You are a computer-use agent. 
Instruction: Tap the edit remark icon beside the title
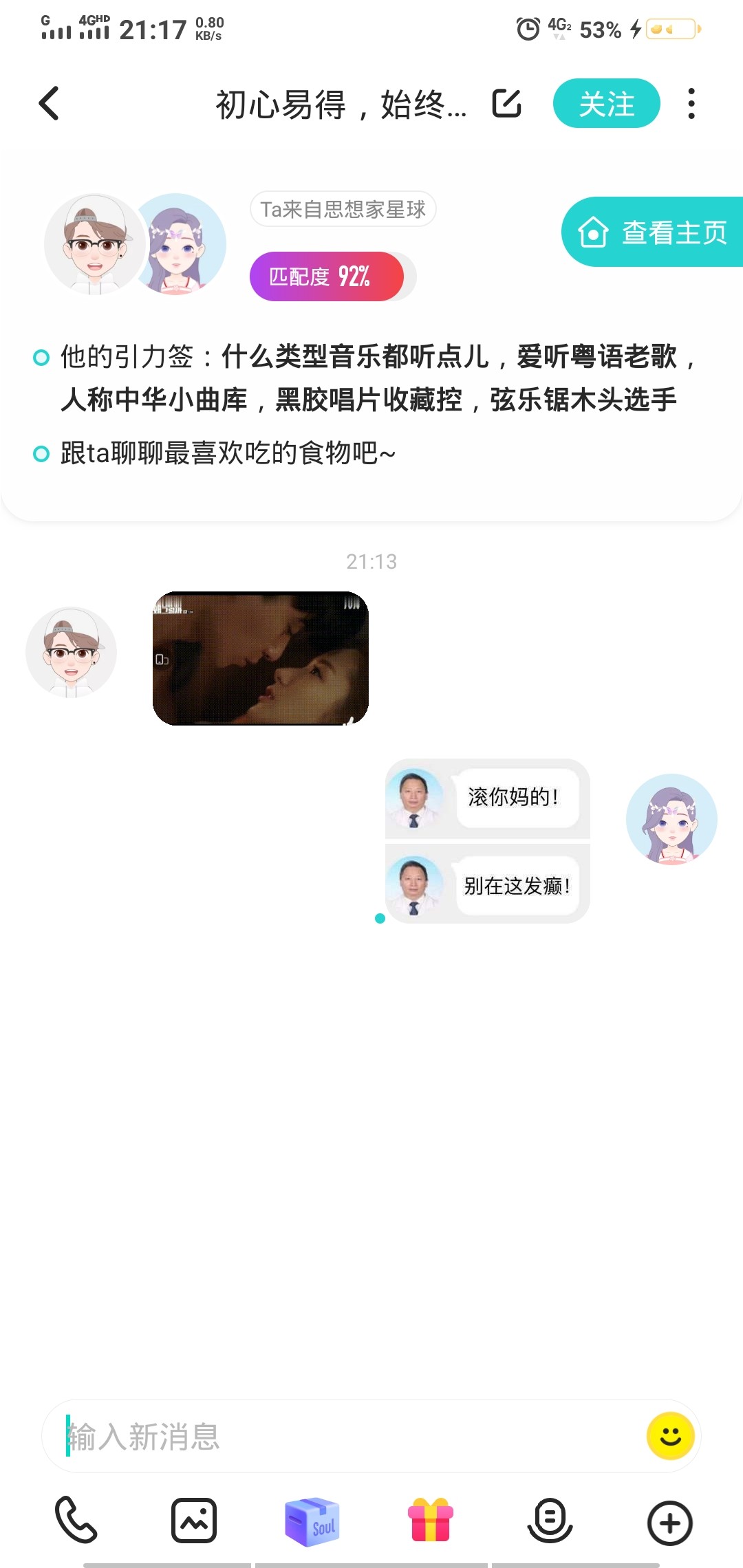(506, 104)
